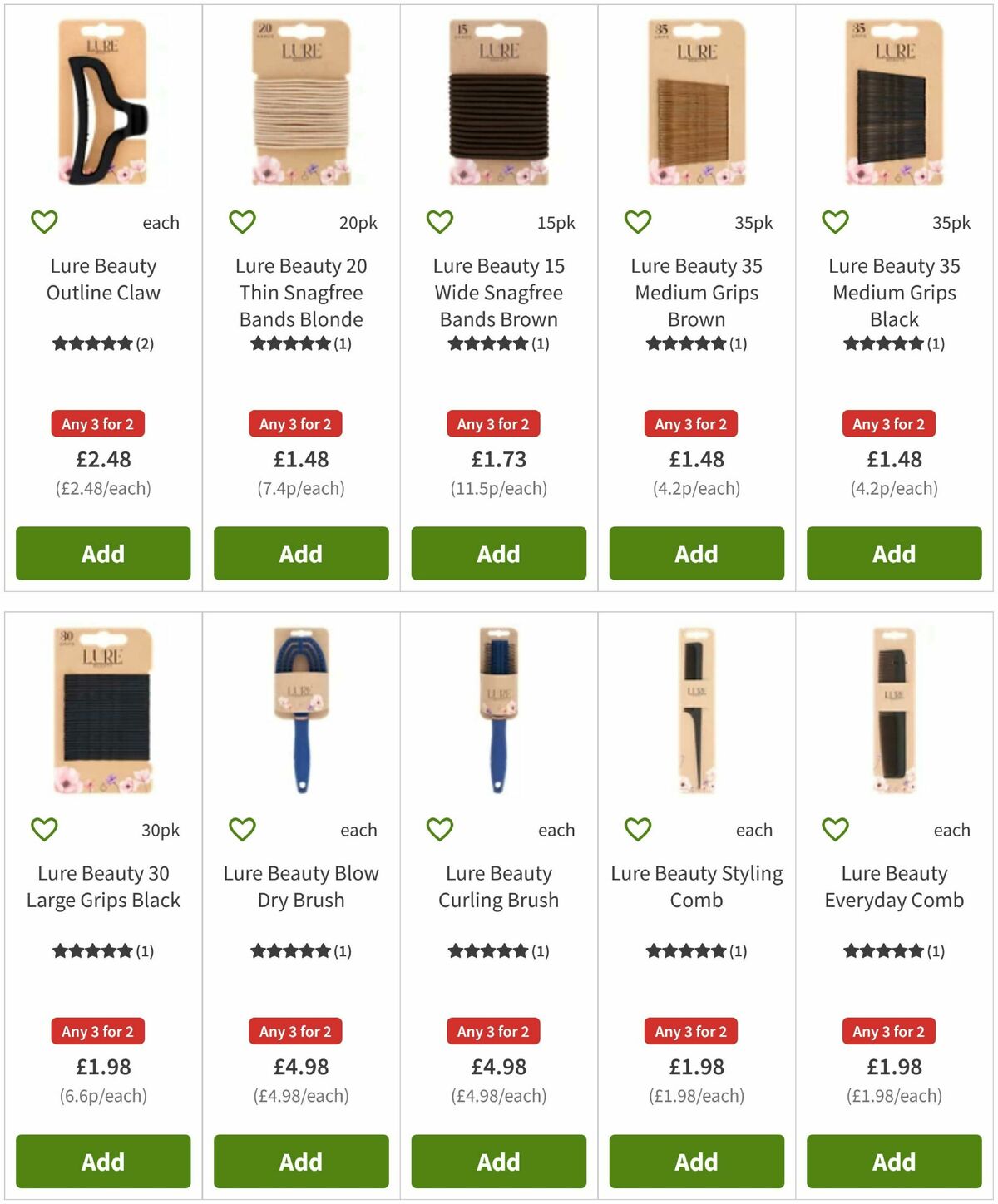Click the heart icon for 30 Large Grips Black

pos(44,829)
